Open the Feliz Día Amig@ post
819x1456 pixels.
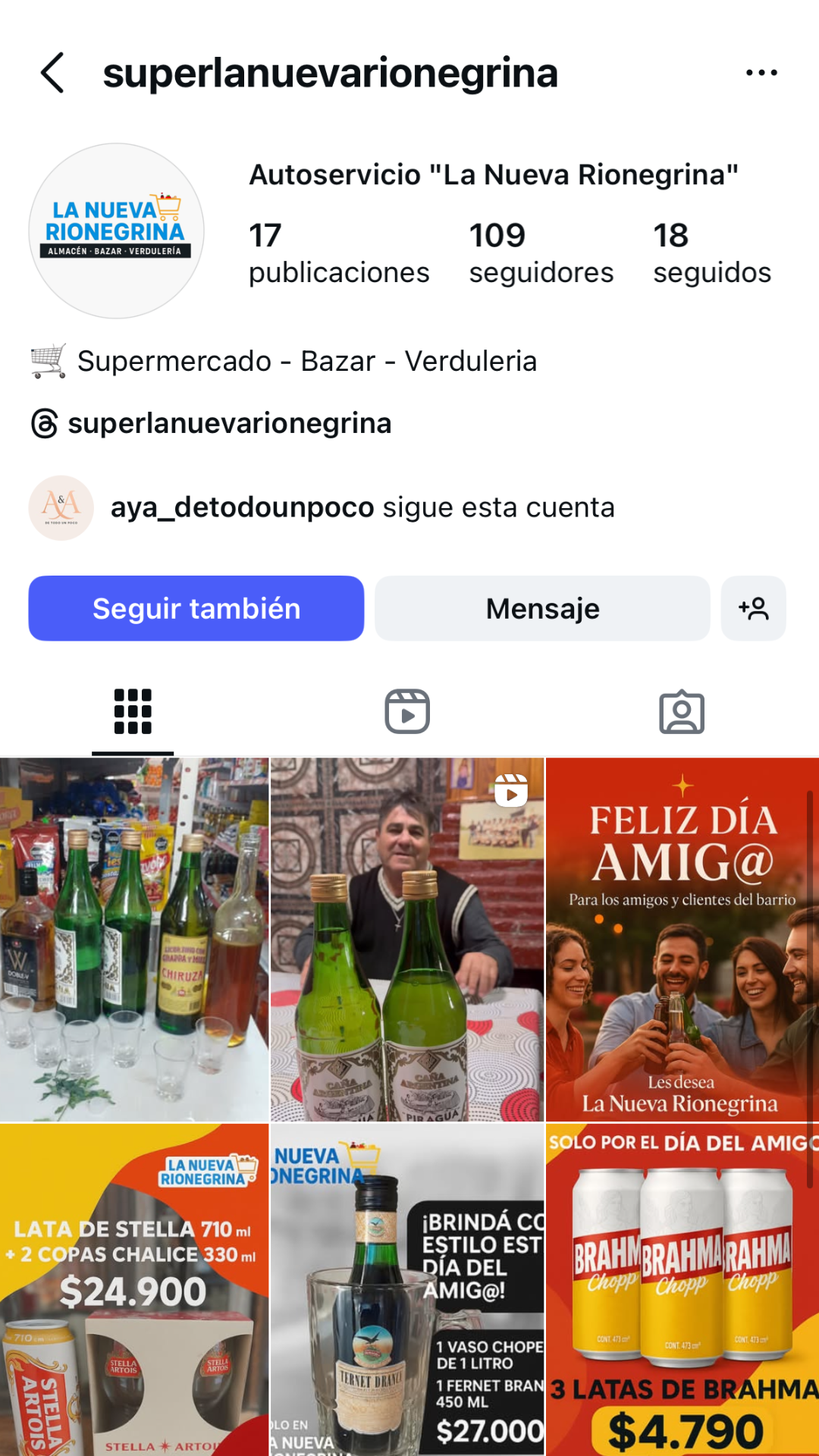[x=682, y=939]
